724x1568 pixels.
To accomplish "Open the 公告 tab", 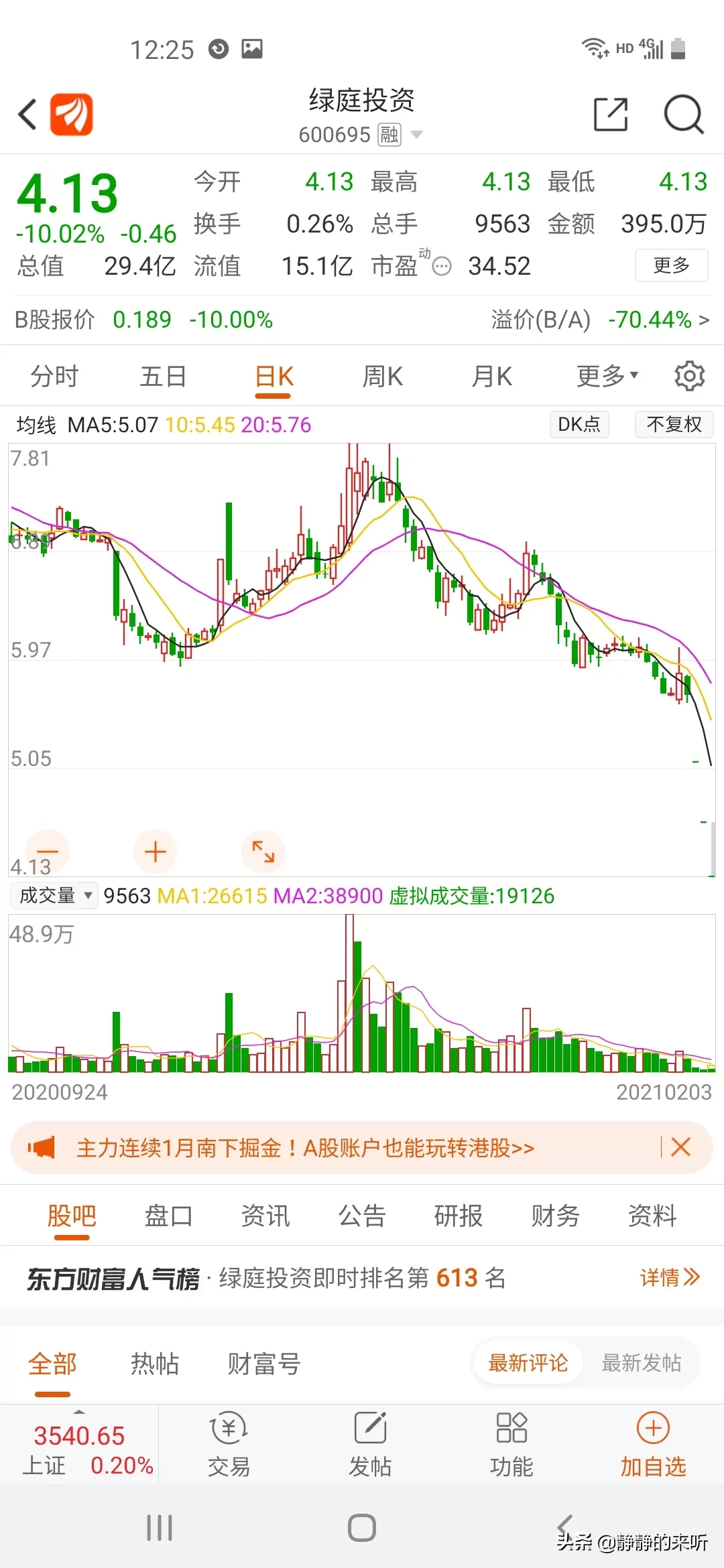I will point(362,1216).
